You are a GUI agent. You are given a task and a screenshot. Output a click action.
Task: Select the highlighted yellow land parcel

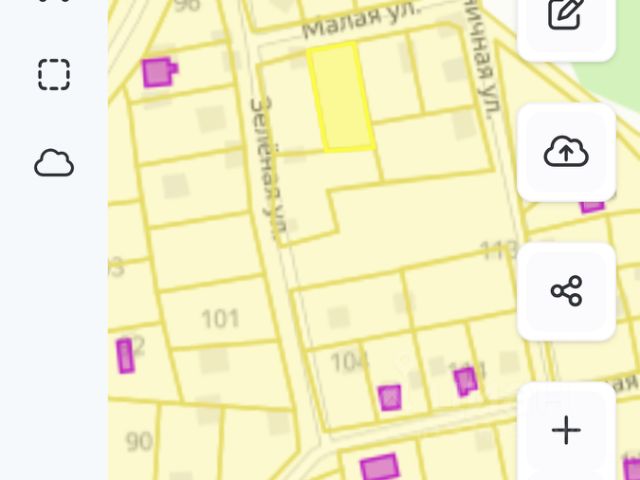[341, 98]
